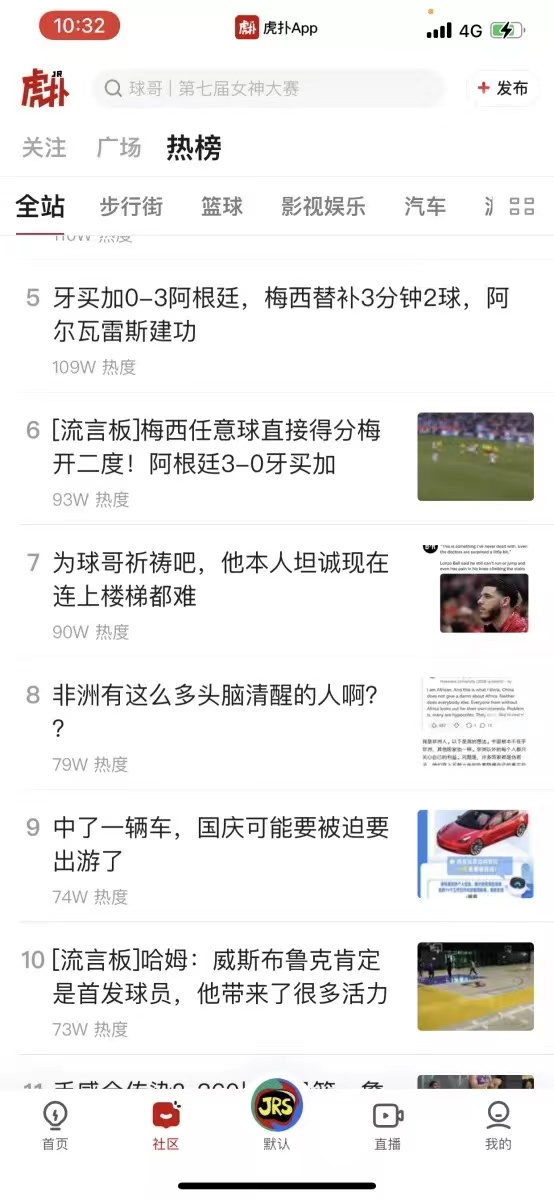The image size is (554, 1200).
Task: Select the 篮球 category
Action: (222, 206)
